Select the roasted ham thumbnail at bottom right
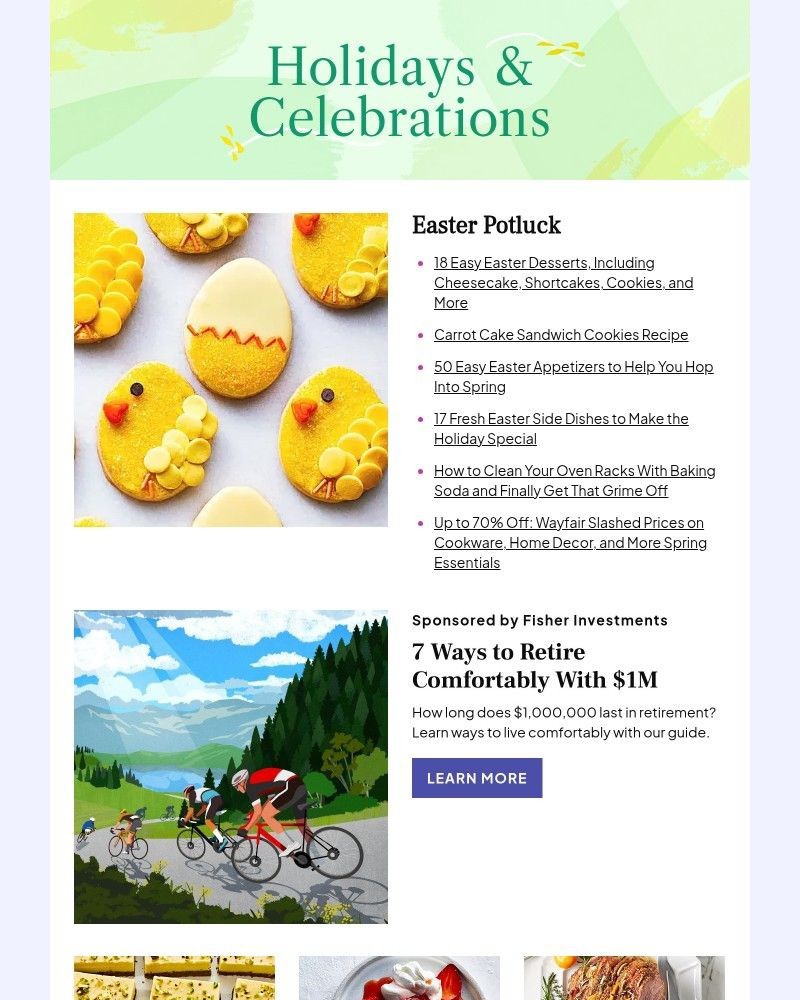The height and width of the screenshot is (1000, 800). pyautogui.click(x=624, y=978)
